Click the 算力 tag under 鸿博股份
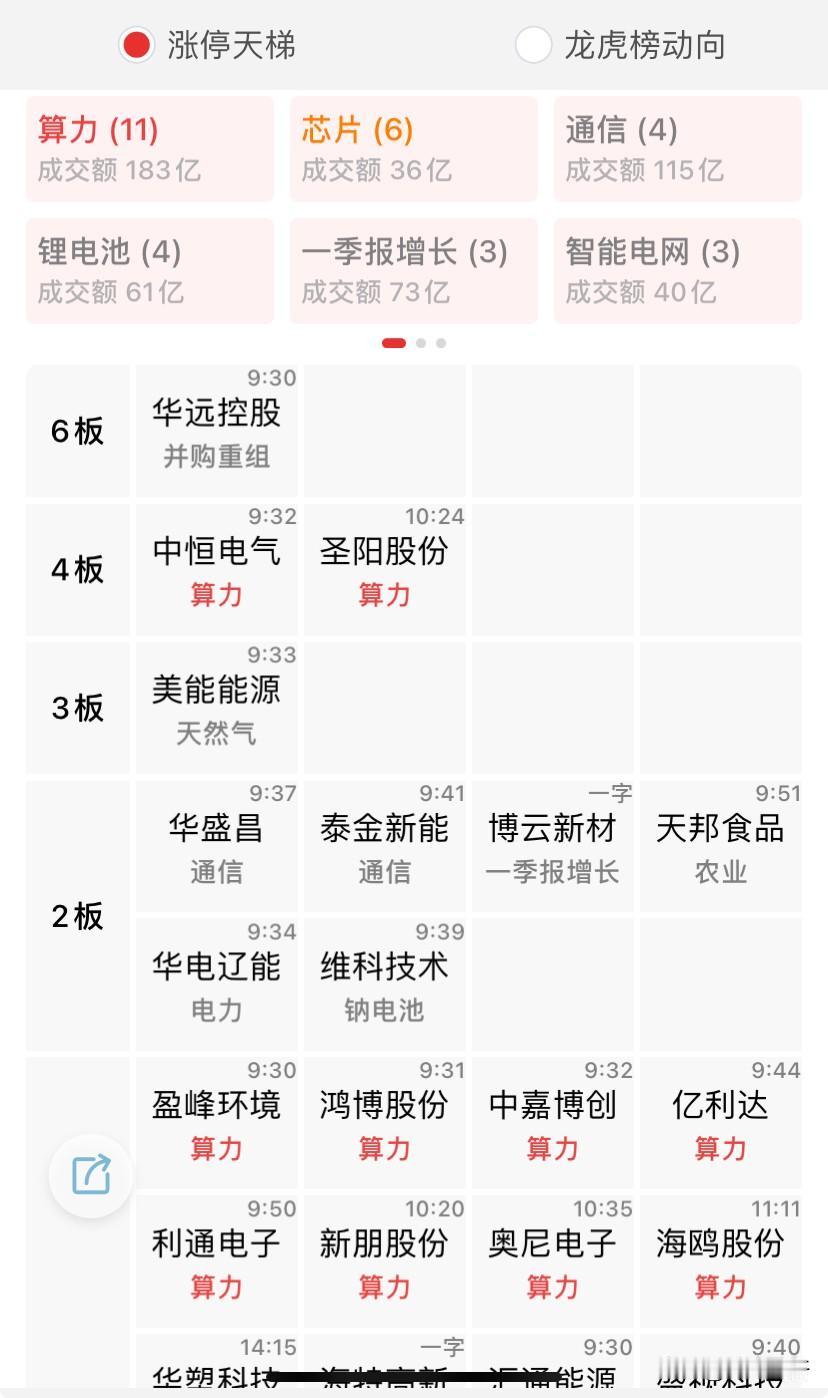This screenshot has width=828, height=1398. point(383,1150)
